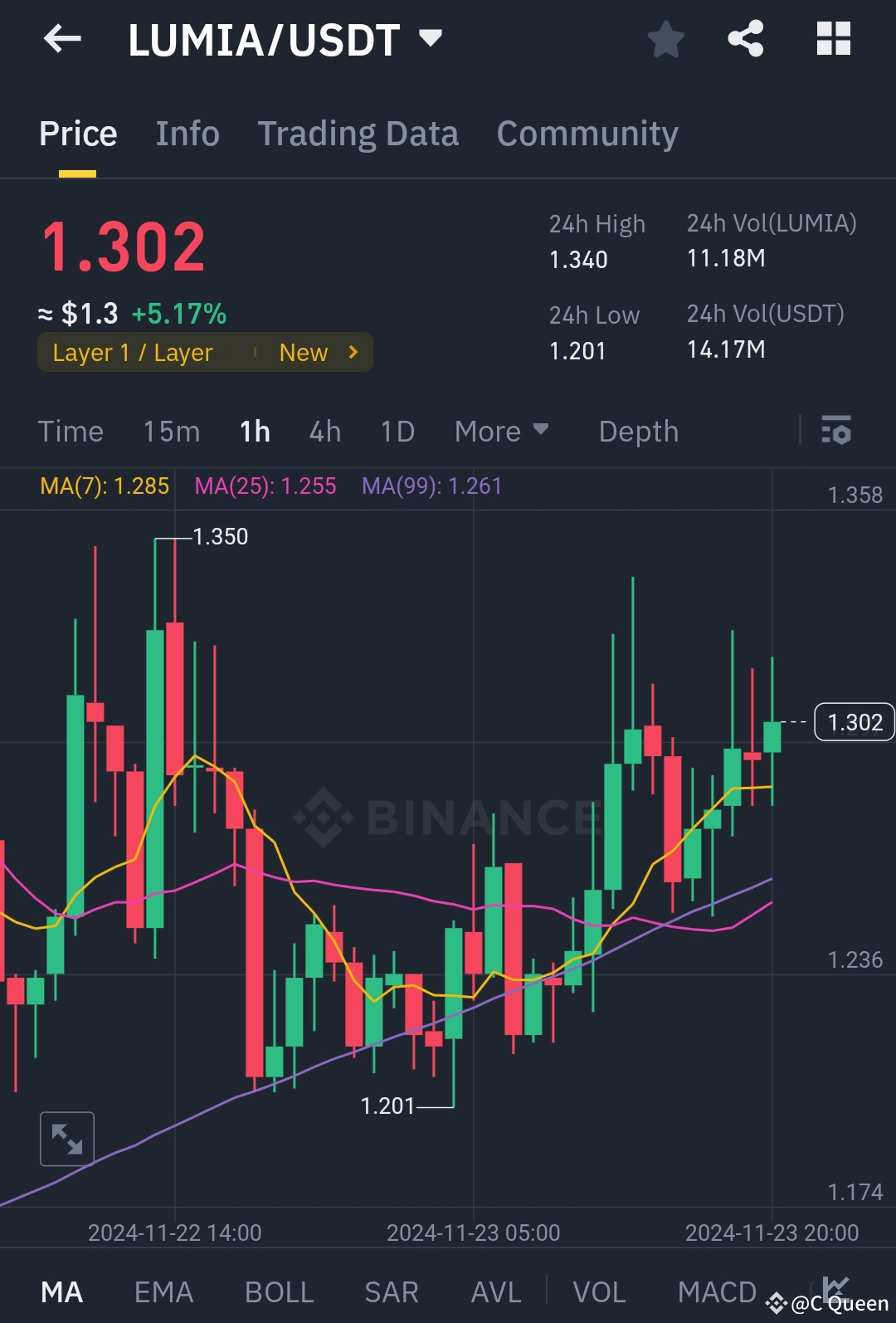Open the grid layout icon top right
Image resolution: width=896 pixels, height=1323 pixels.
tap(832, 39)
